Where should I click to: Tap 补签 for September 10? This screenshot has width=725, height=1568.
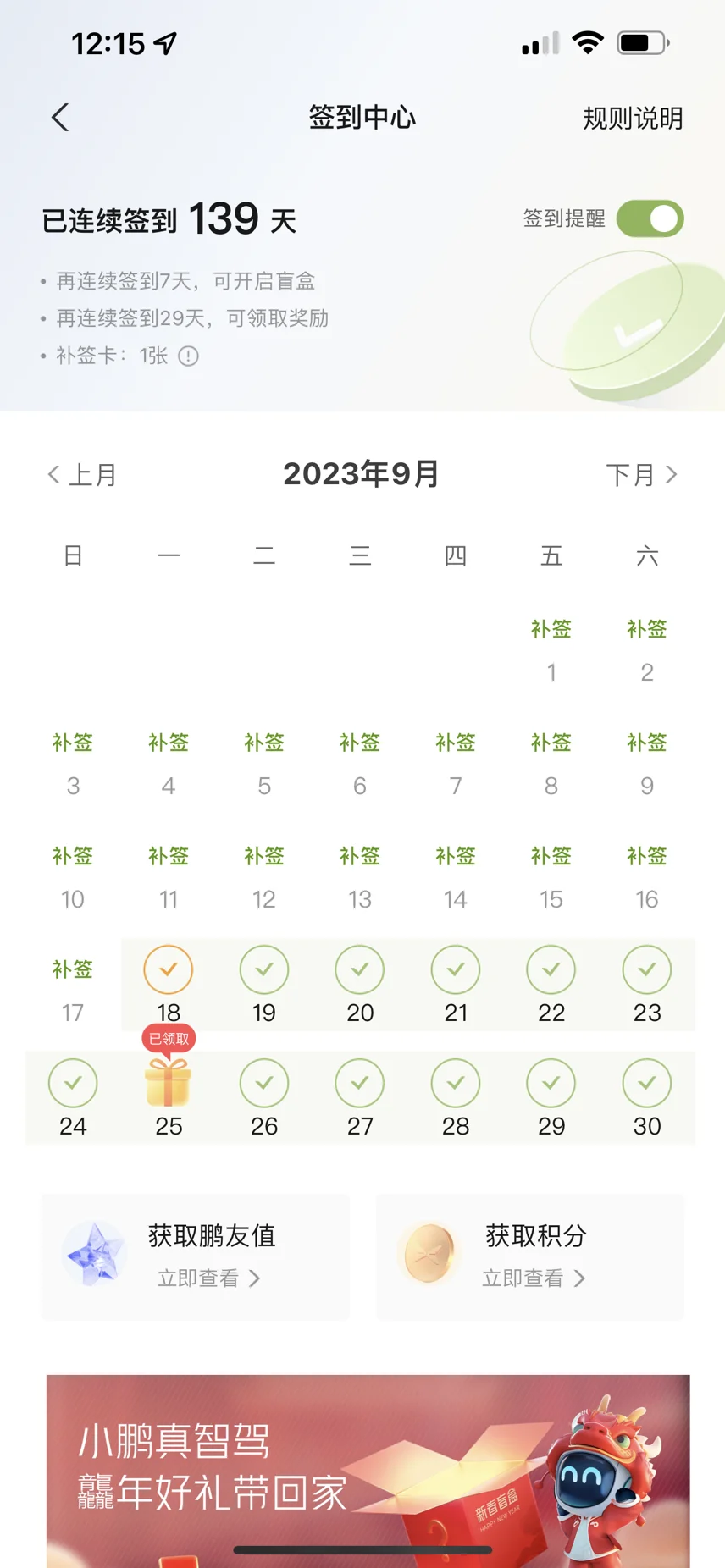pos(73,857)
